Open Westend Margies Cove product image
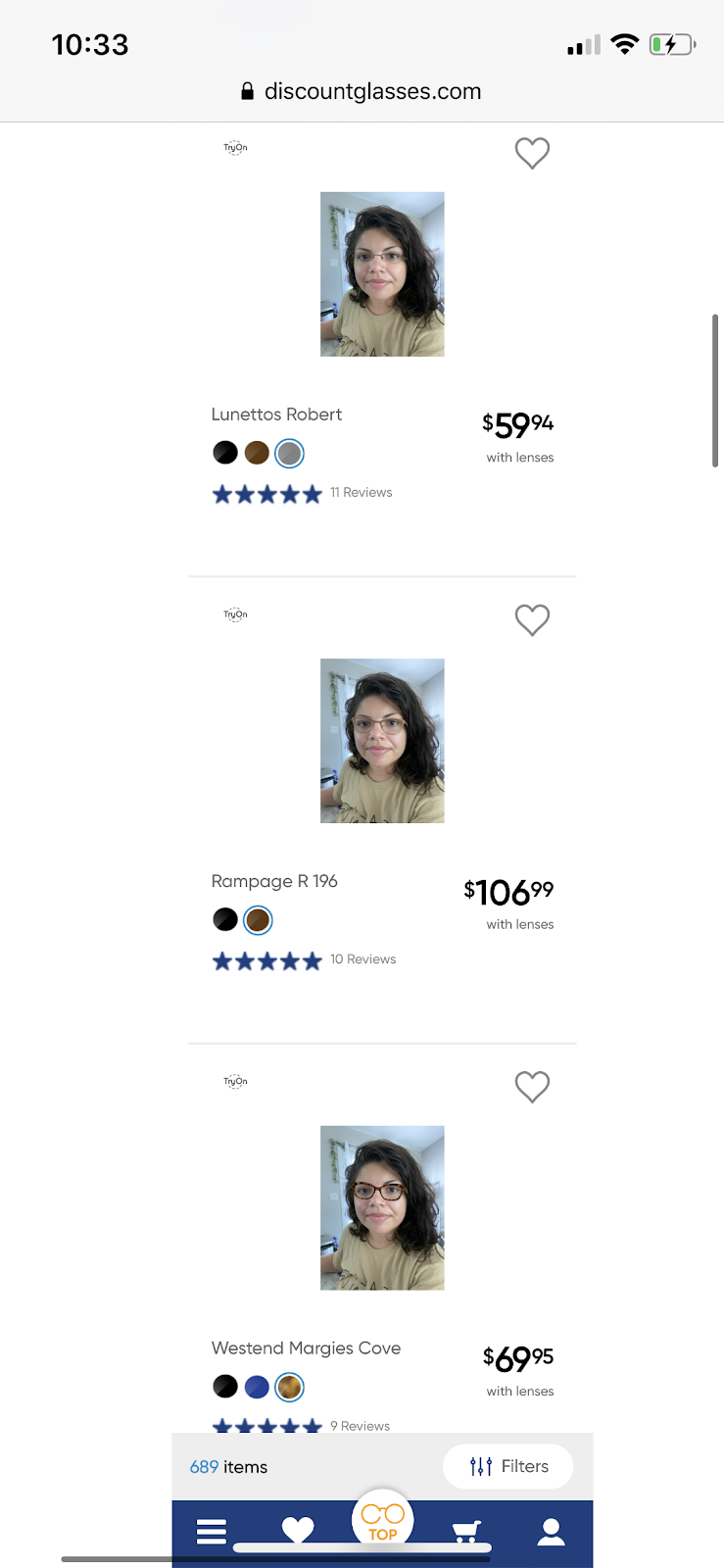This screenshot has height=1568, width=724. point(382,1207)
